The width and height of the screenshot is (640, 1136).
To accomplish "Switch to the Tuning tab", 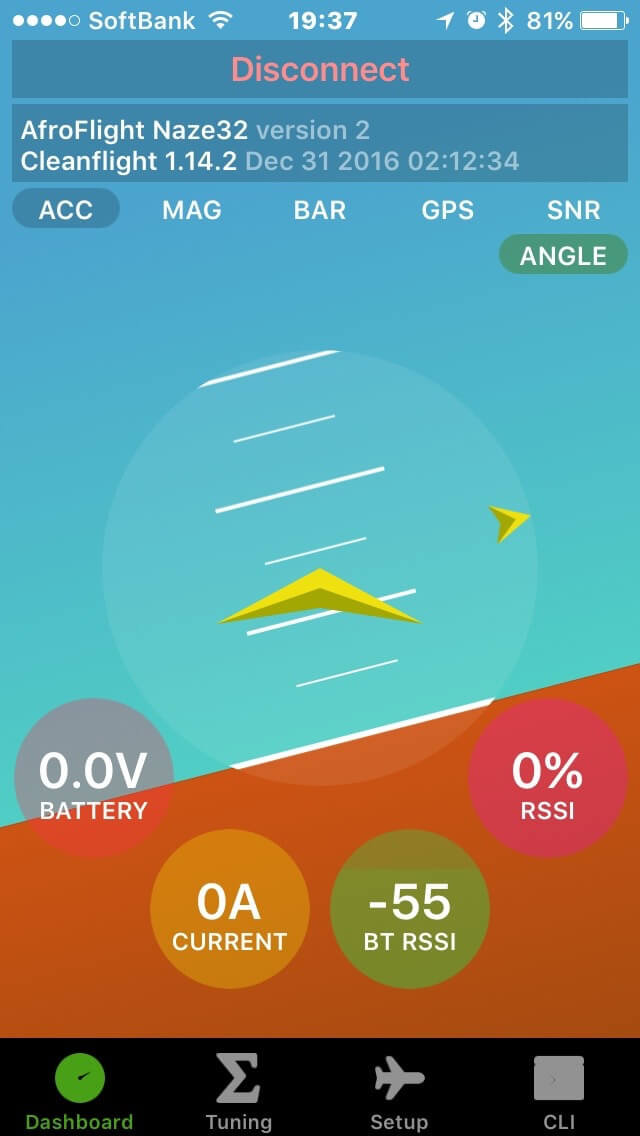I will [x=238, y=1092].
